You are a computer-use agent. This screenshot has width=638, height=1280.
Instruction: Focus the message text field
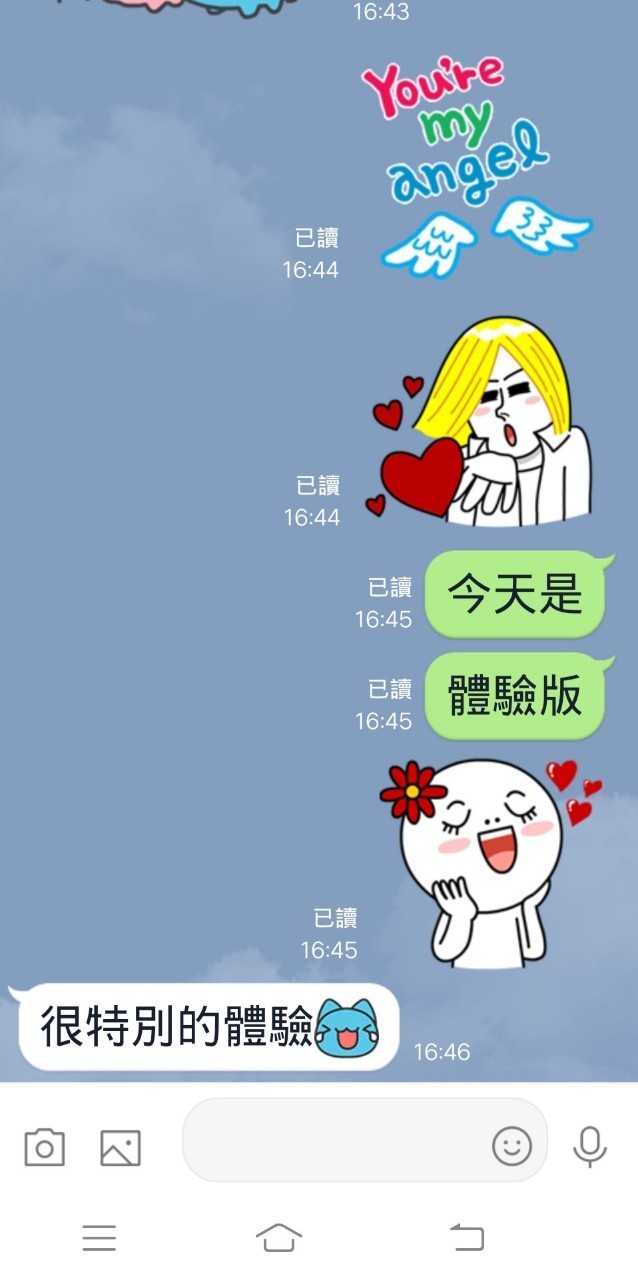pyautogui.click(x=335, y=1141)
